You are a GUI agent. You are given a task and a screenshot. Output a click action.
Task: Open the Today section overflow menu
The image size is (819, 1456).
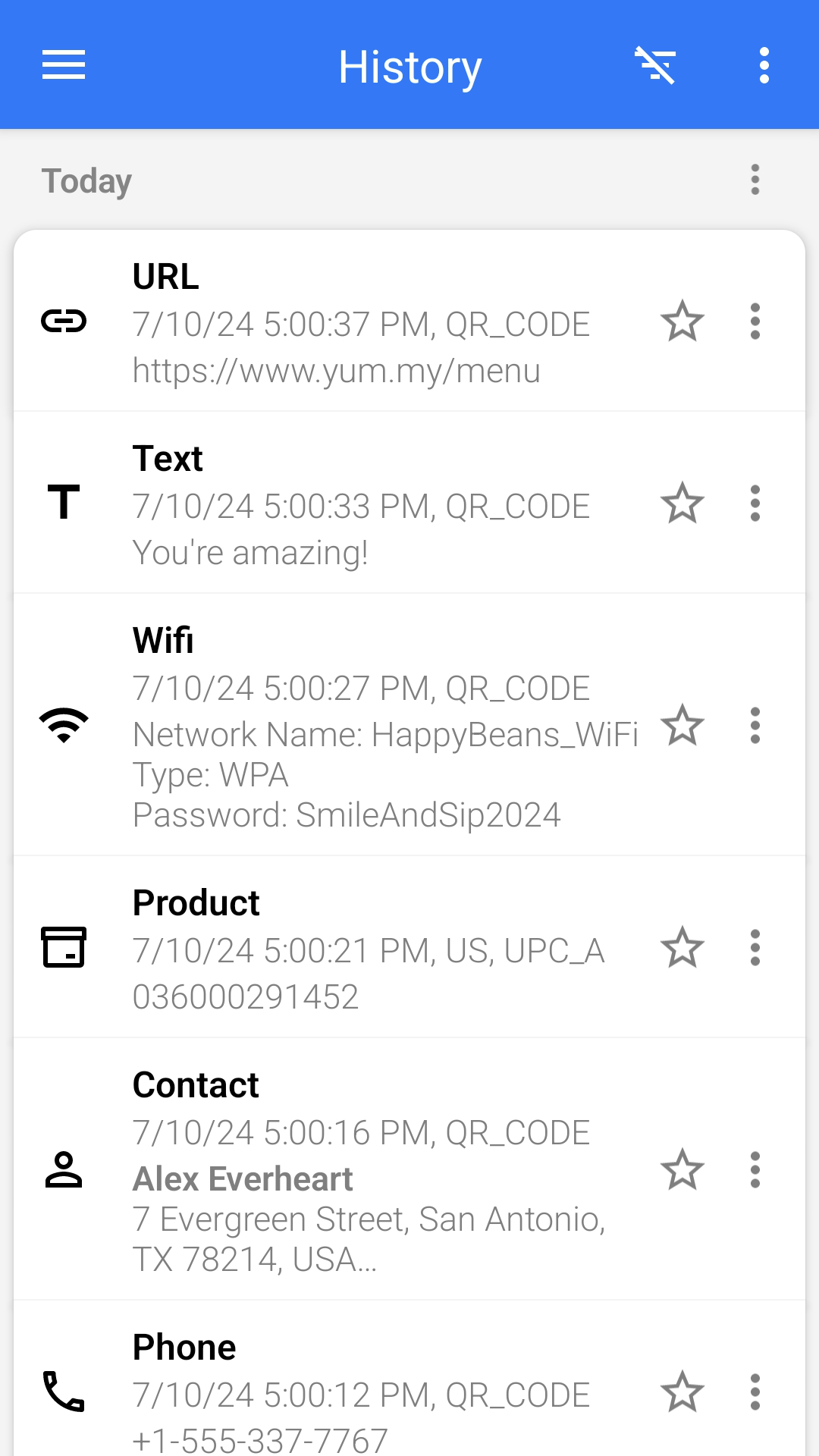click(x=755, y=180)
